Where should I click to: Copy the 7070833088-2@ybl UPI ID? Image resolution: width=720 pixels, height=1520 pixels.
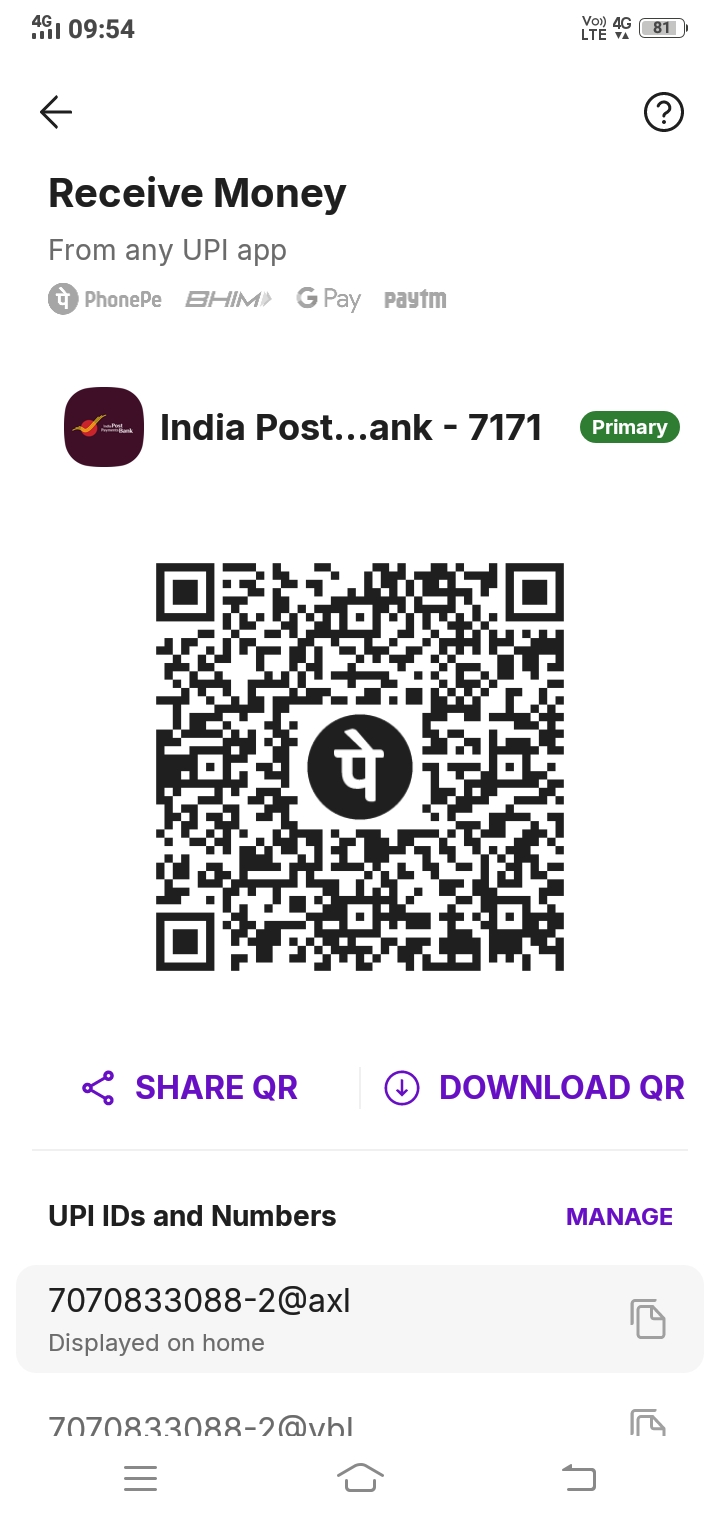coord(647,1422)
